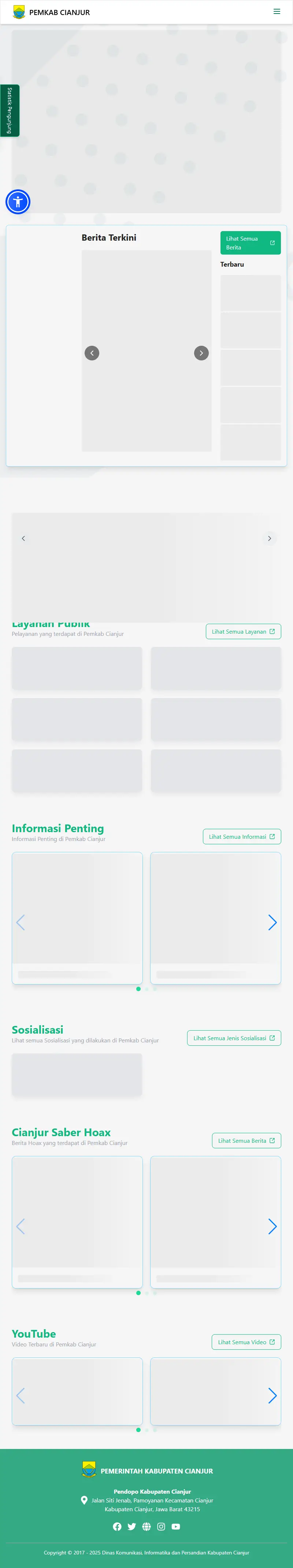Open the accessibility options button
This screenshot has height=1568, width=293.
click(18, 202)
